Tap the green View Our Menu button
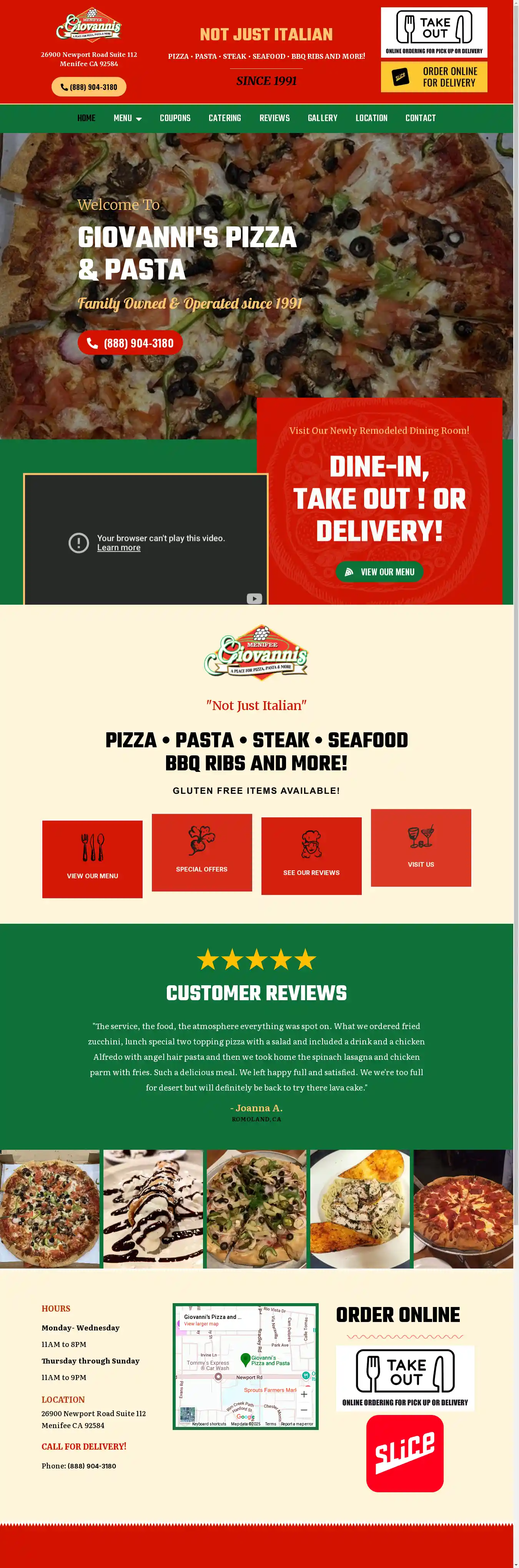The image size is (519, 1568). coord(380,572)
